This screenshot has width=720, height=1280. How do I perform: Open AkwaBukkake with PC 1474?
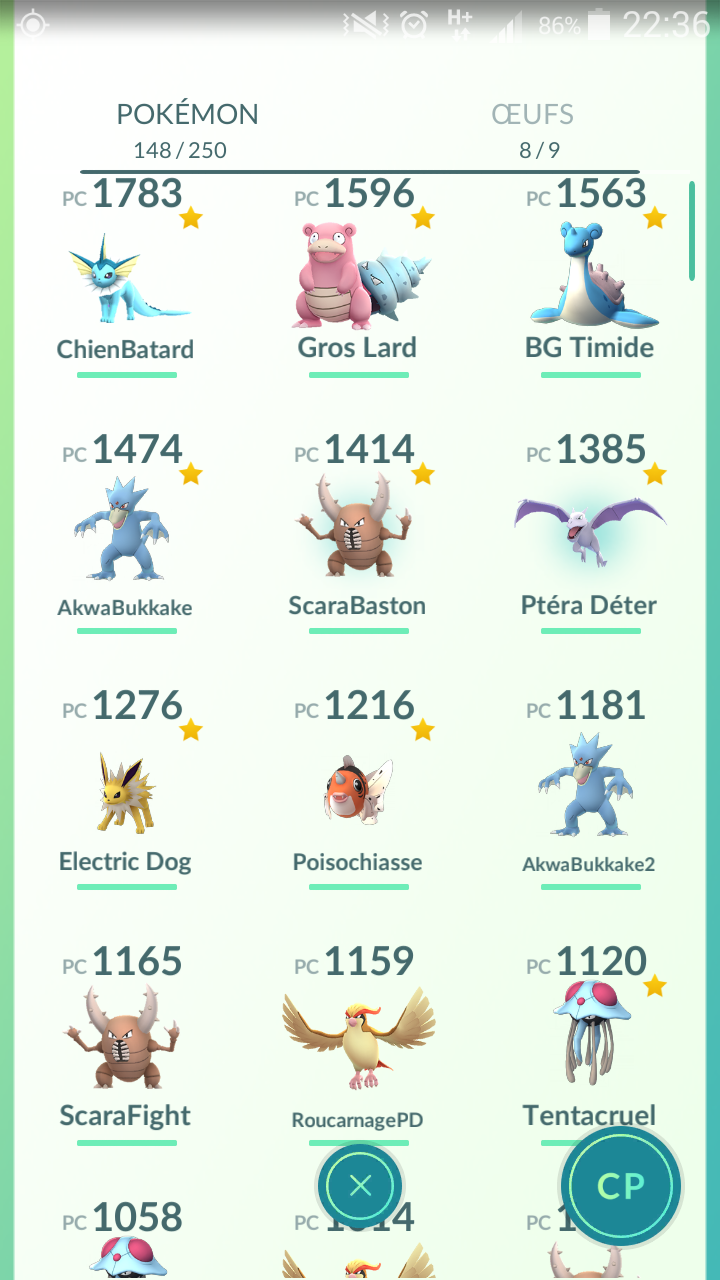click(127, 534)
